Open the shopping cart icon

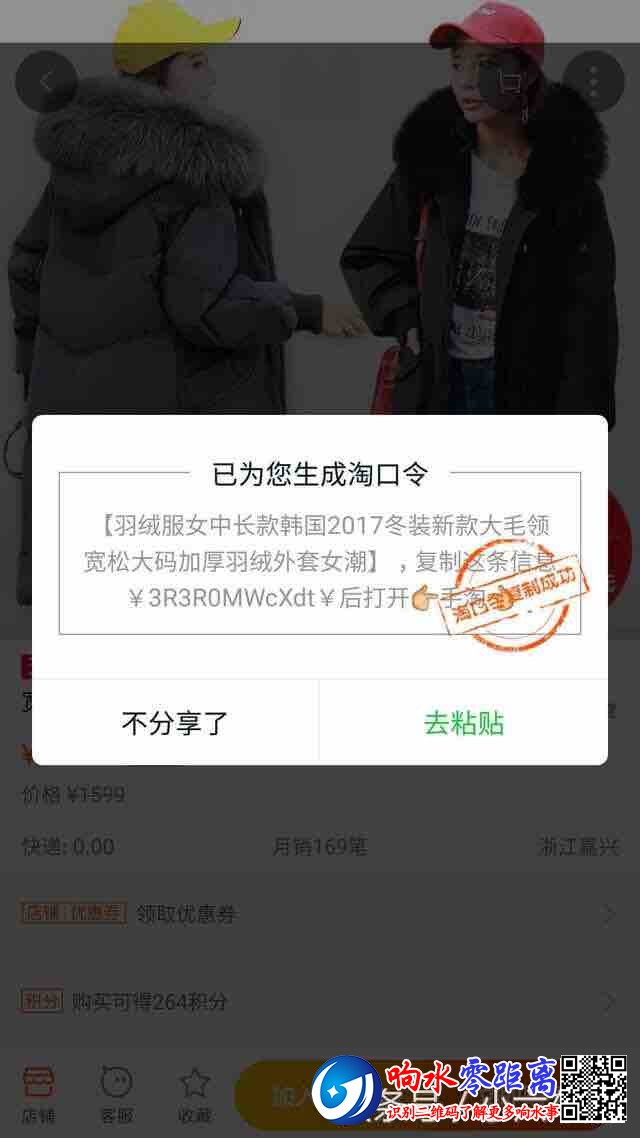510,82
